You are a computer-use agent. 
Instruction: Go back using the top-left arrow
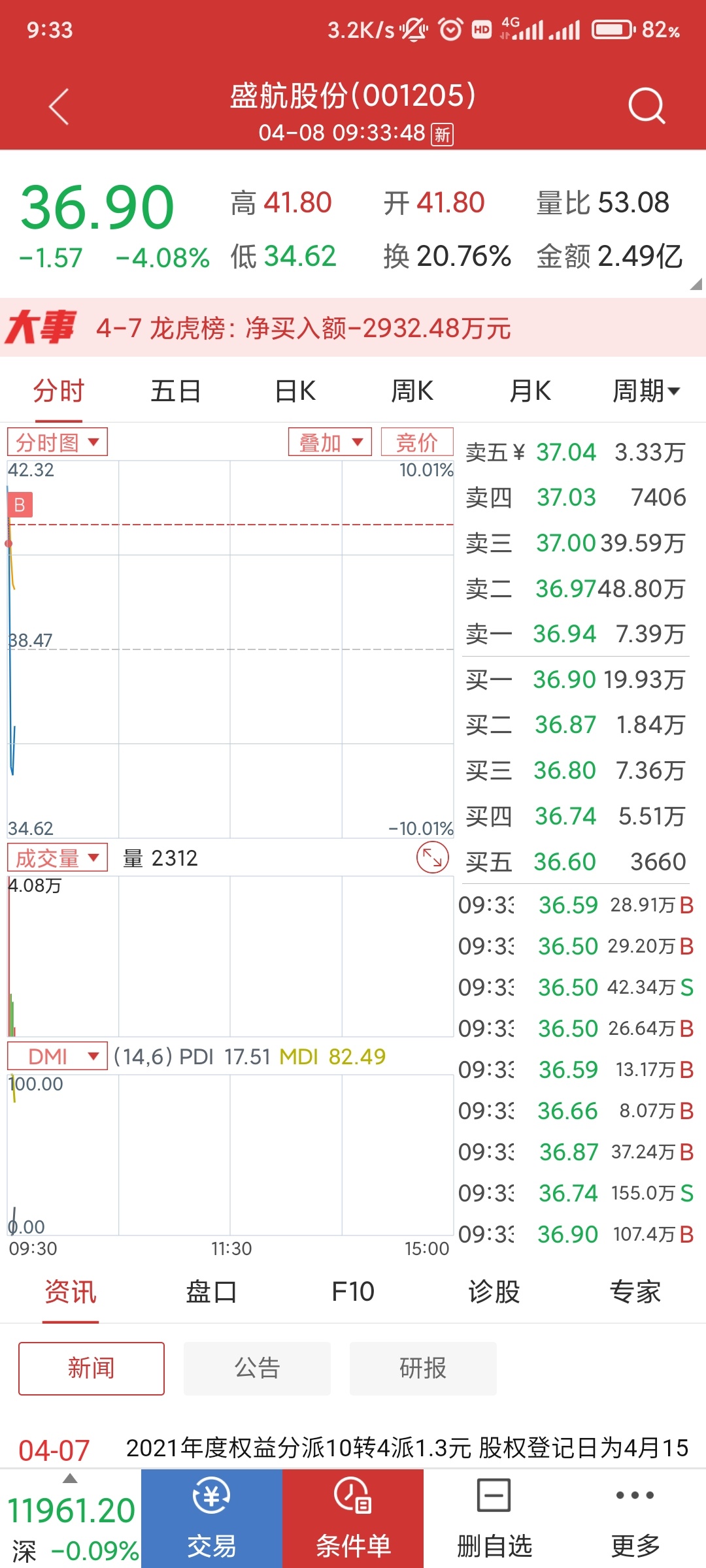pyautogui.click(x=59, y=106)
